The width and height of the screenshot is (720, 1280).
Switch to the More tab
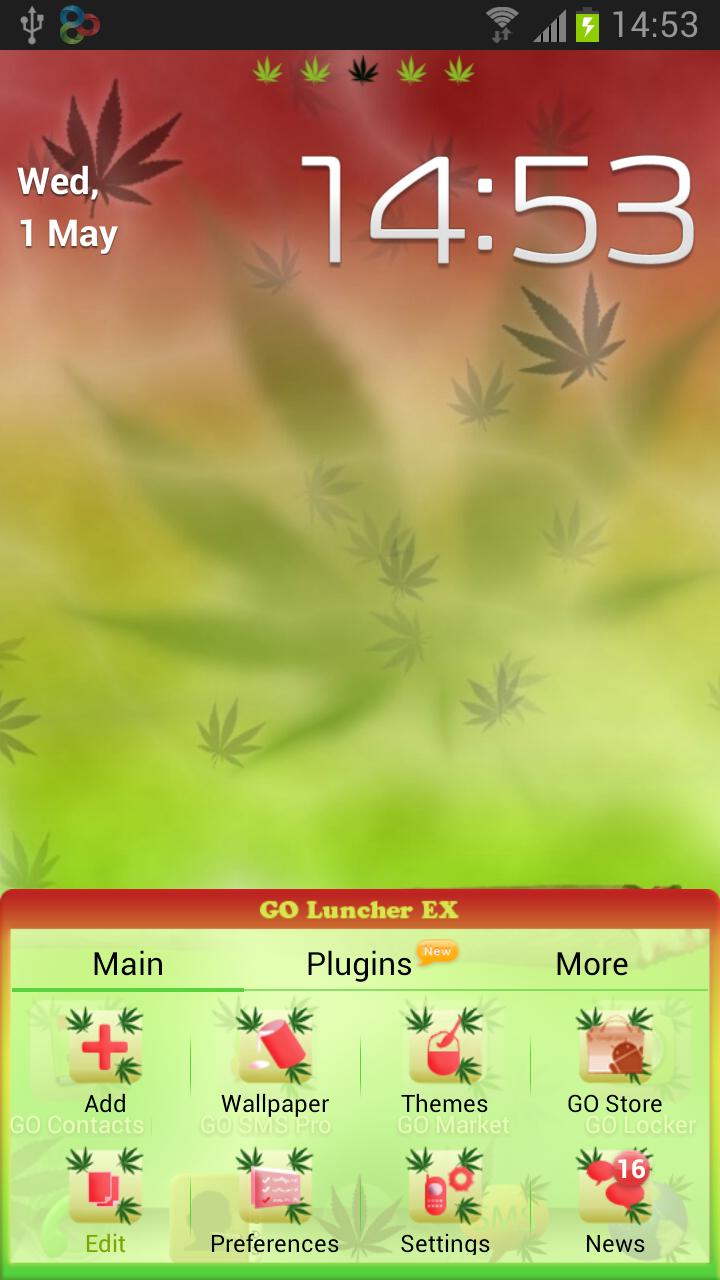pyautogui.click(x=592, y=964)
